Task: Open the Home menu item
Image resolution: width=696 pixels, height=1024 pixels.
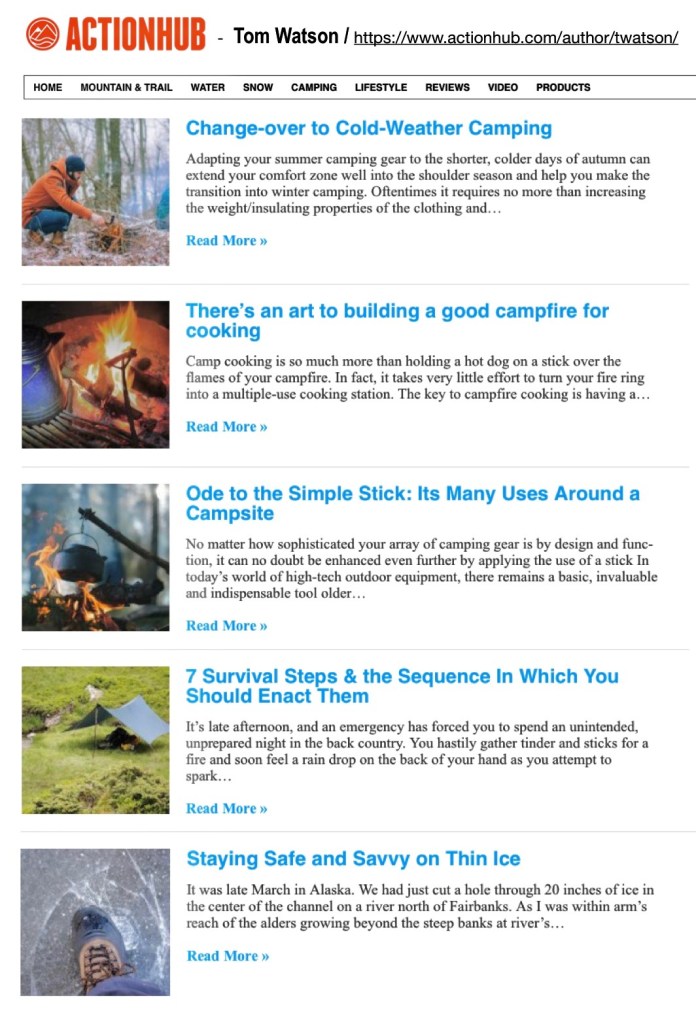Action: point(48,88)
